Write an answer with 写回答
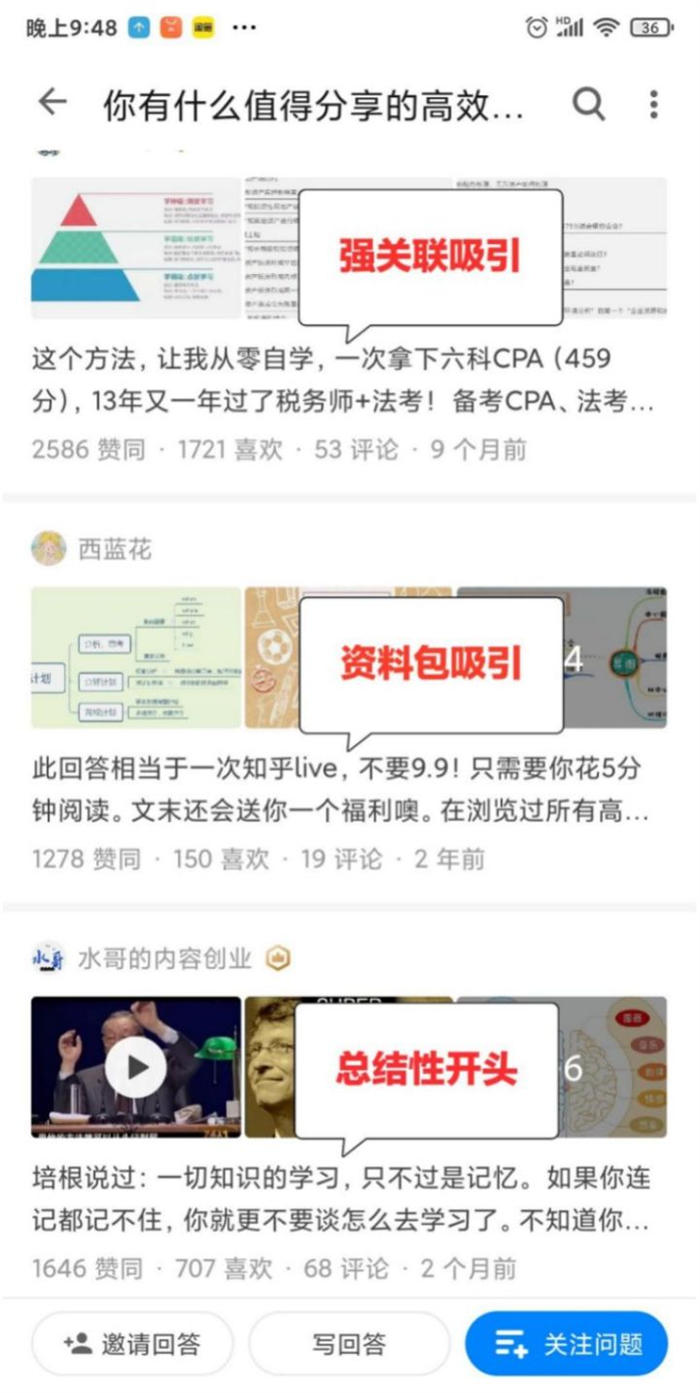The height and width of the screenshot is (1393, 700). pos(348,1344)
